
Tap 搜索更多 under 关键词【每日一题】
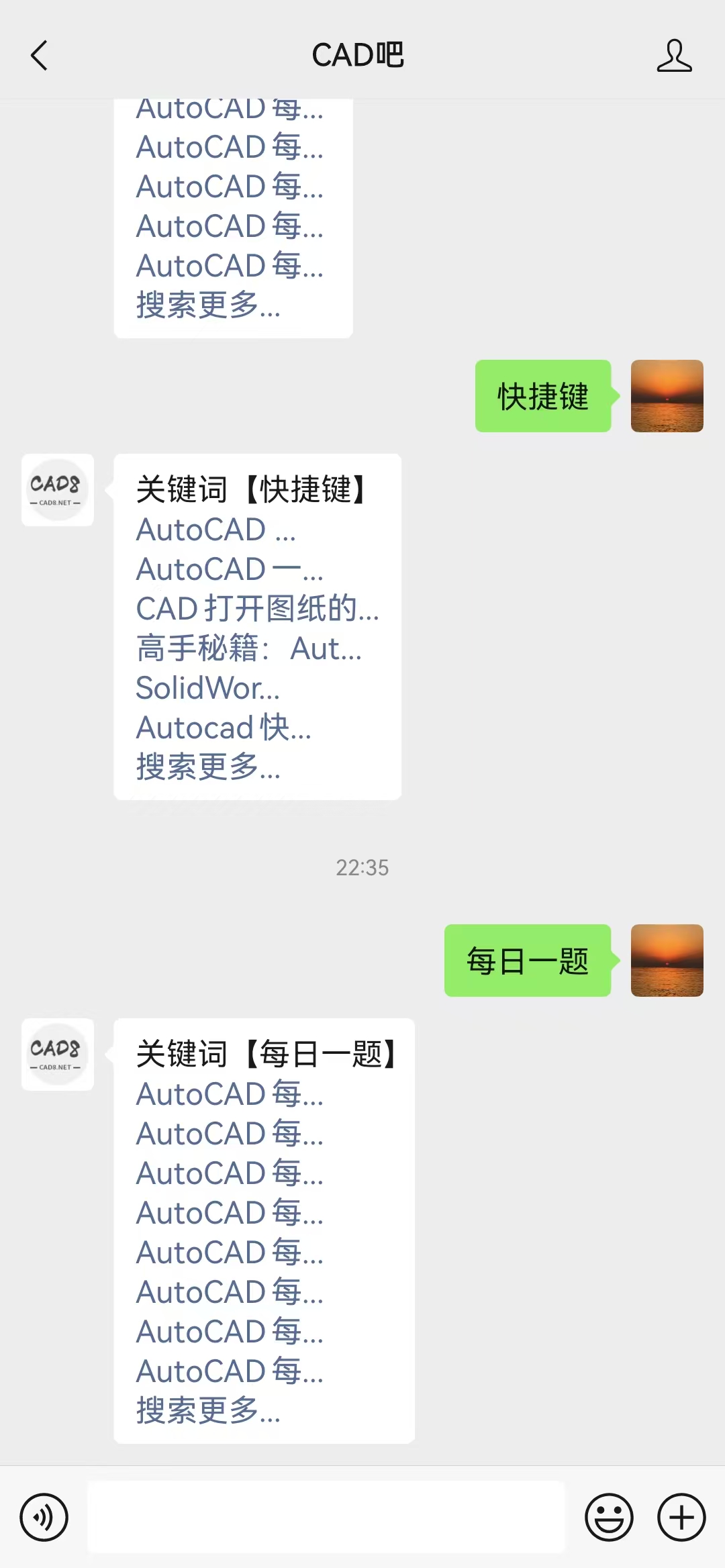pos(208,1411)
